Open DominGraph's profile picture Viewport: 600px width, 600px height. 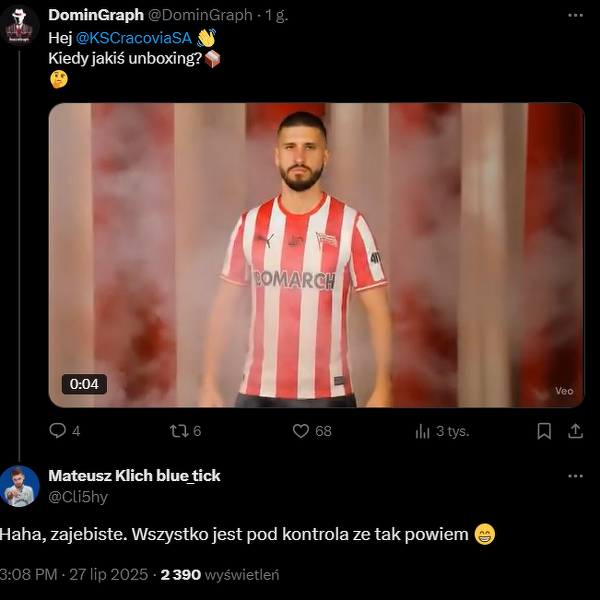click(x=19, y=25)
